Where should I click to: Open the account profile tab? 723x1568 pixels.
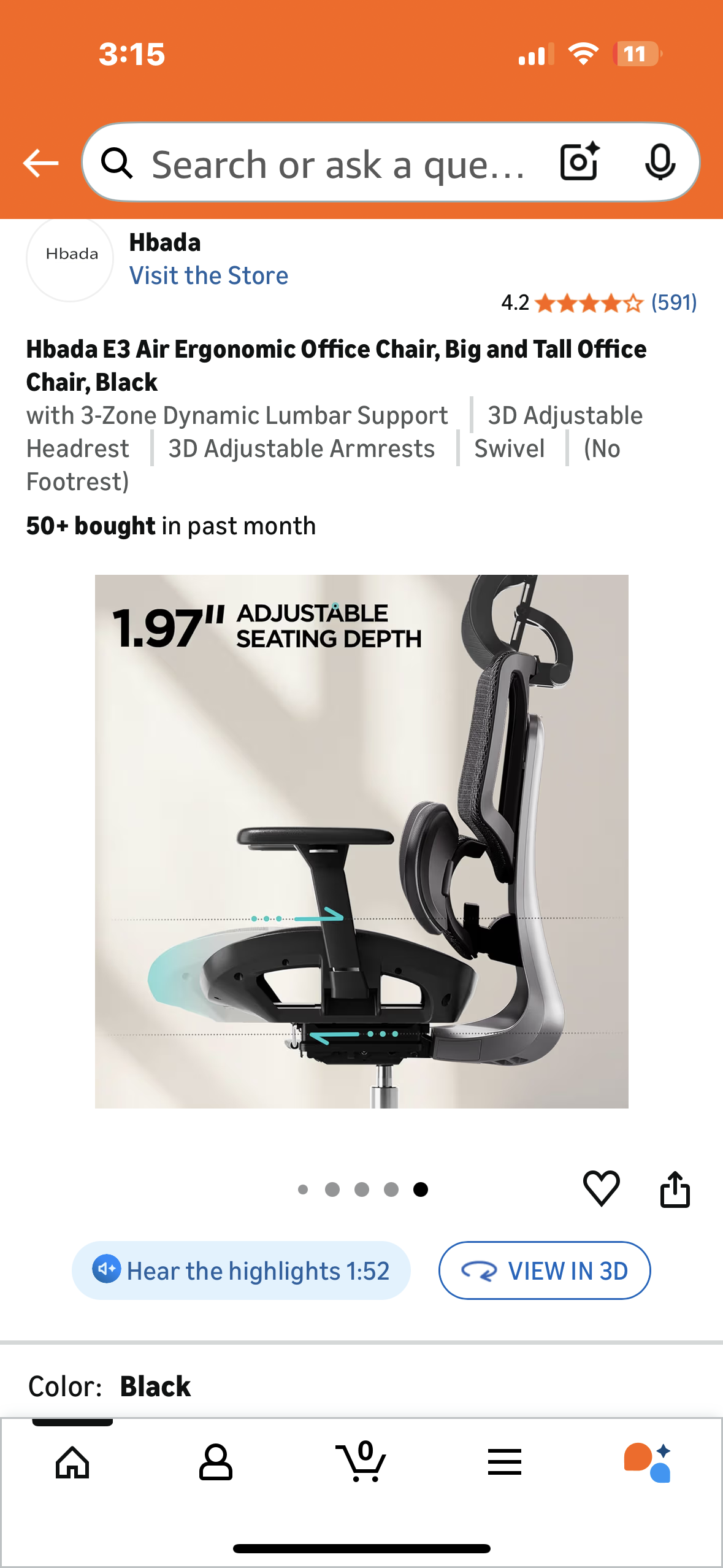pyautogui.click(x=216, y=1462)
